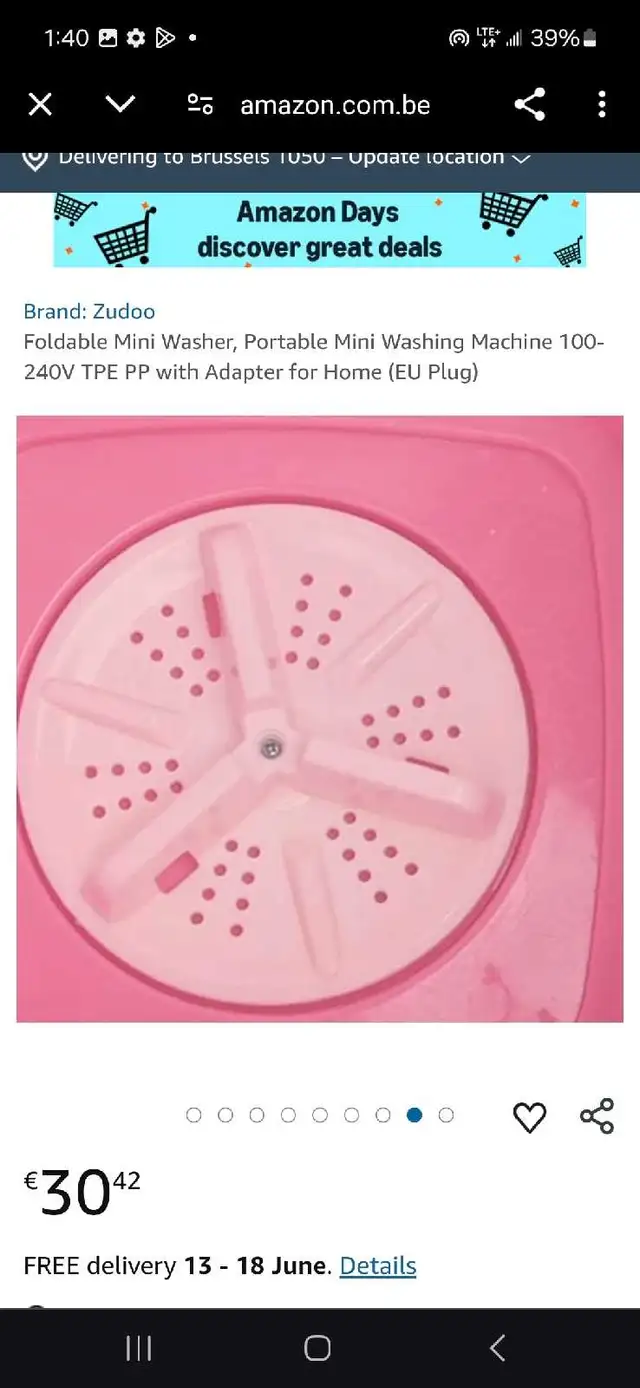
Task: Open delivery Details link
Action: [378, 1265]
